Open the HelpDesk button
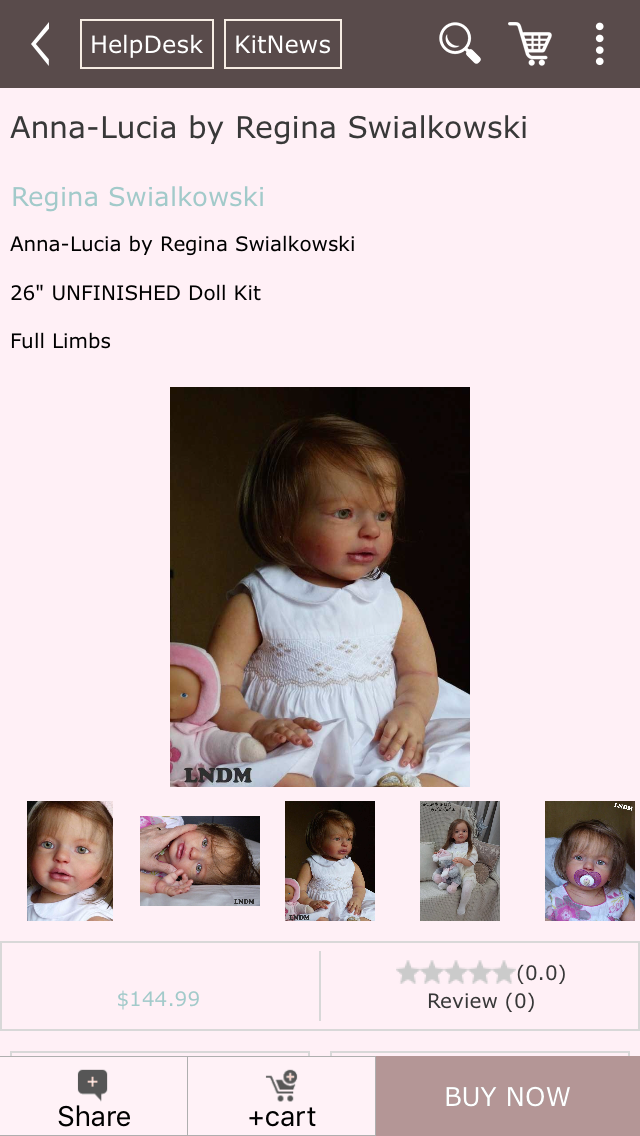Screen dimensions: 640x1136 point(146,44)
